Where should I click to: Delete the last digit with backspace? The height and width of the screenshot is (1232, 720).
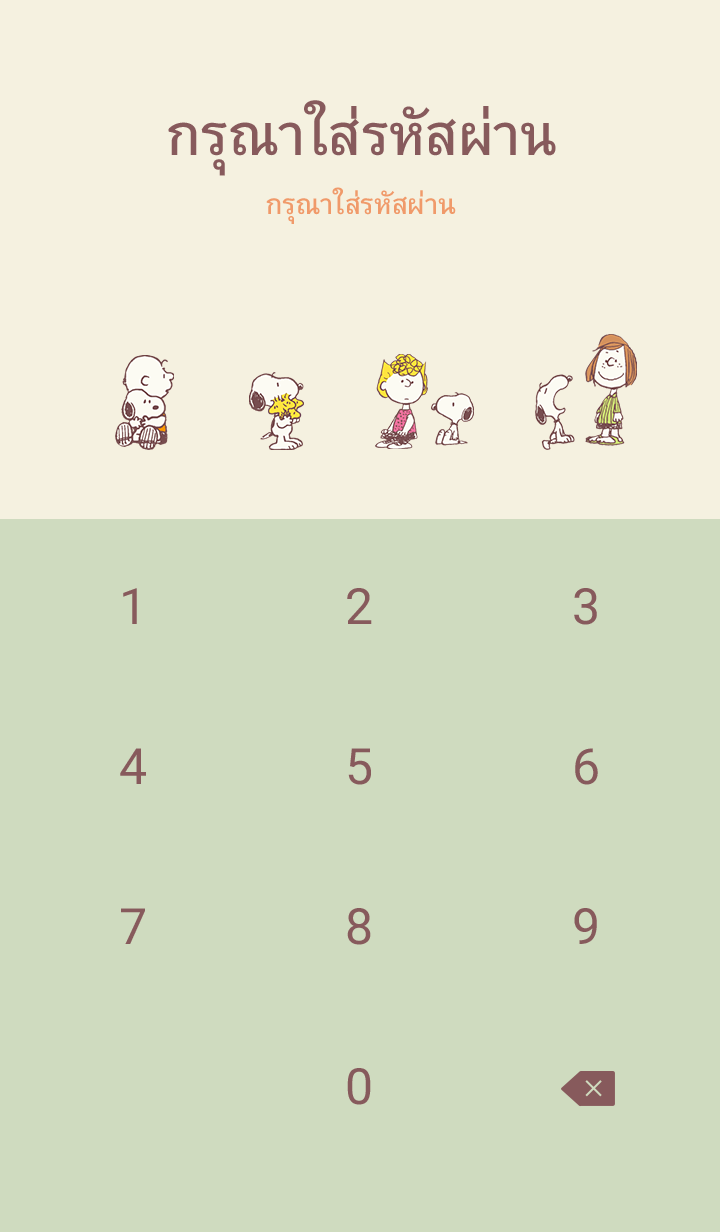tap(589, 1088)
